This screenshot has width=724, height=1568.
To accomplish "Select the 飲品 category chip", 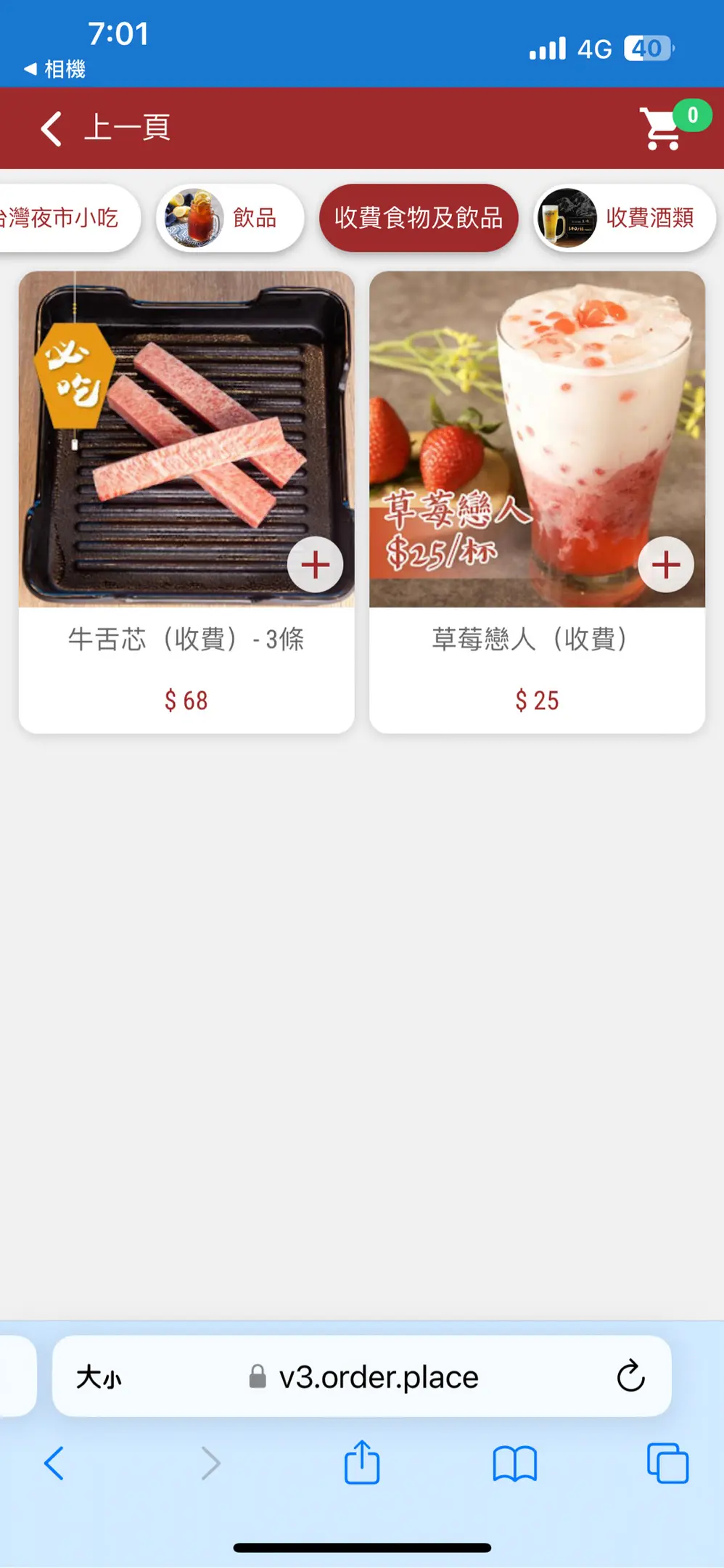I will coord(229,218).
